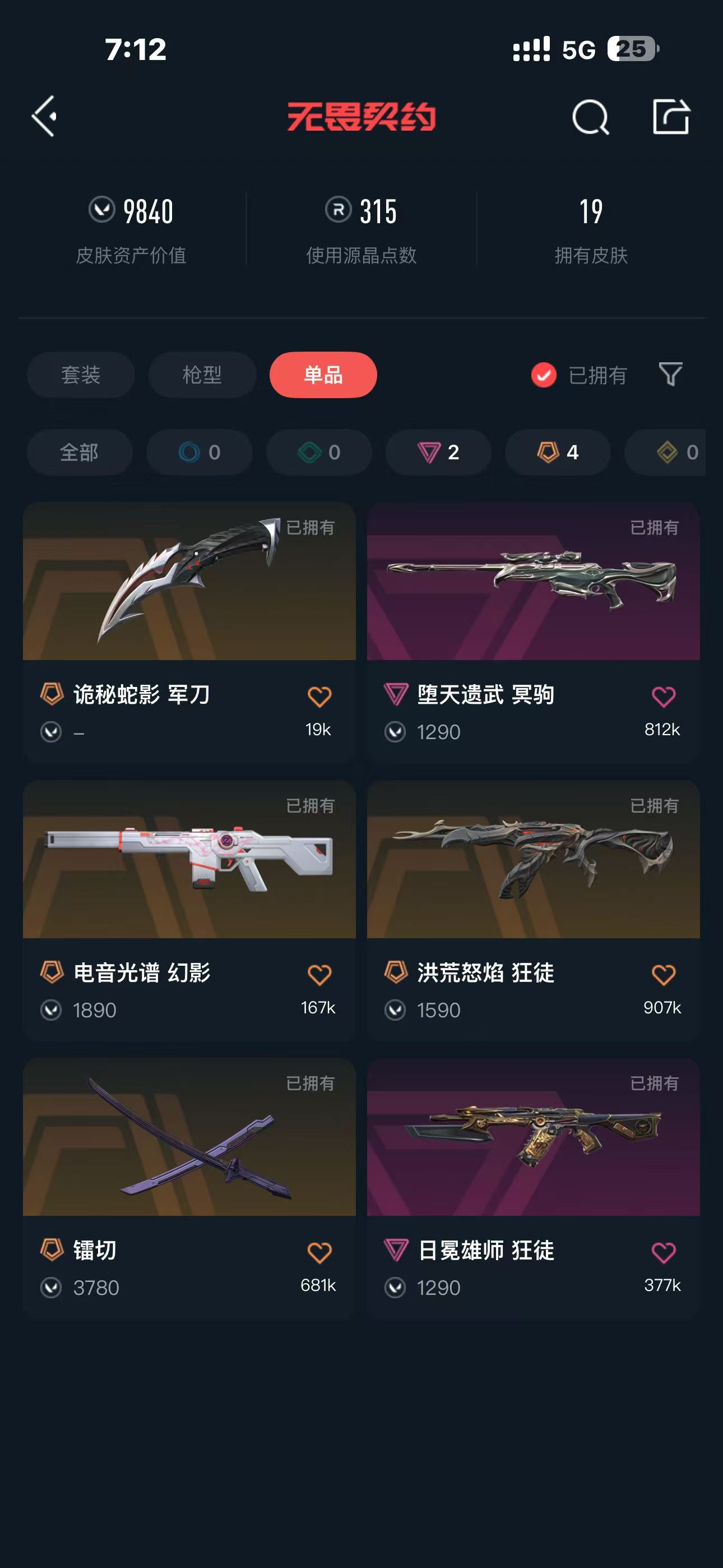Uncheck the 已拥有 filter checkbox
The image size is (723, 1568).
(x=544, y=375)
